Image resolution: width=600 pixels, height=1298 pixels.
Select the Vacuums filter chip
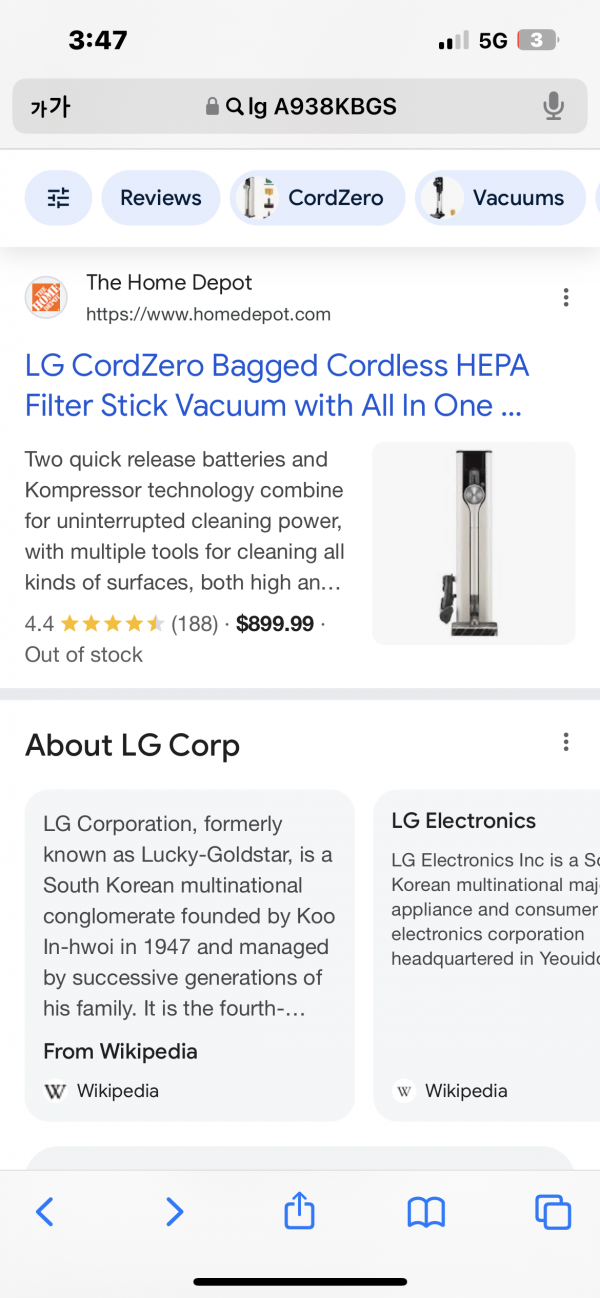coord(503,198)
